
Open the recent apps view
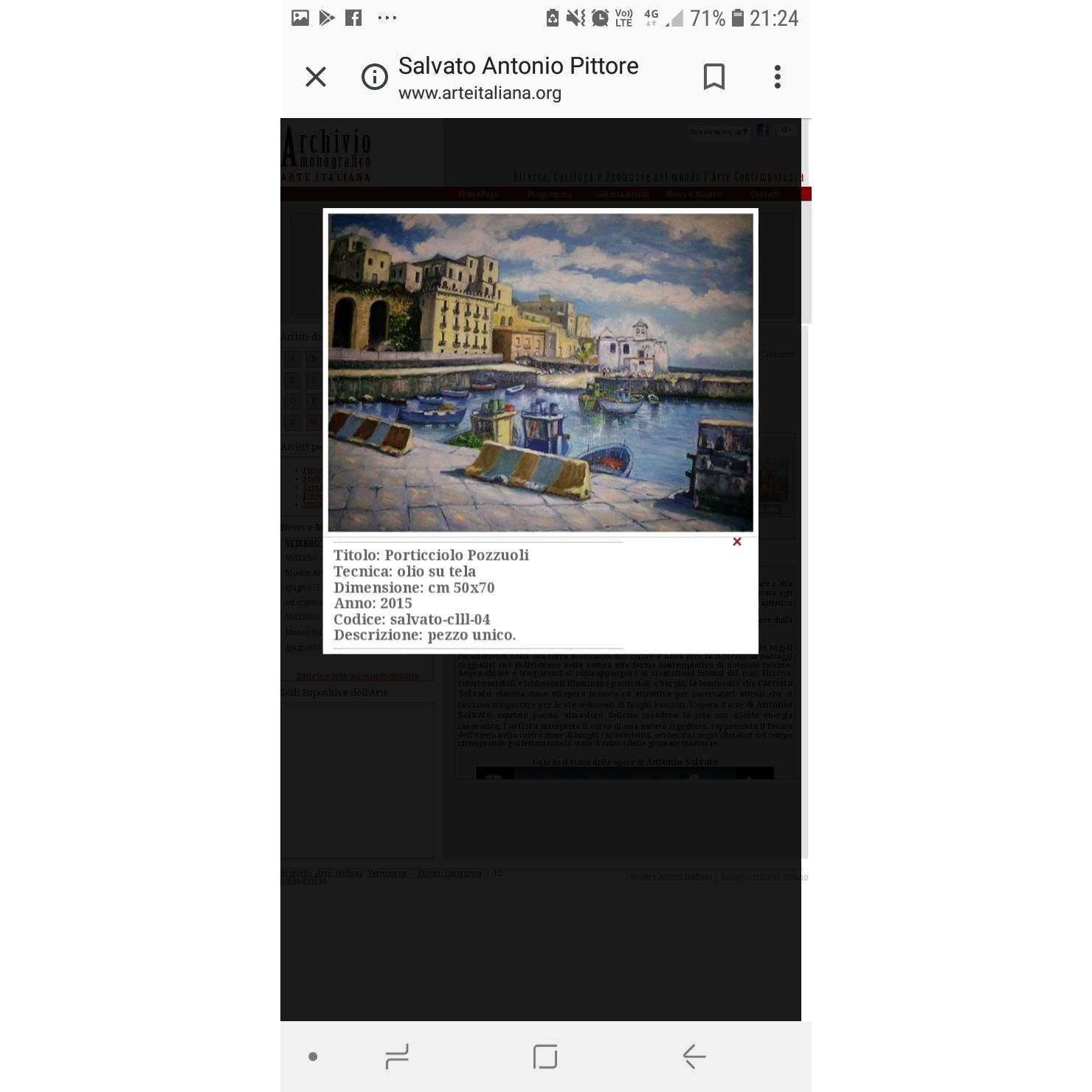point(397,1057)
